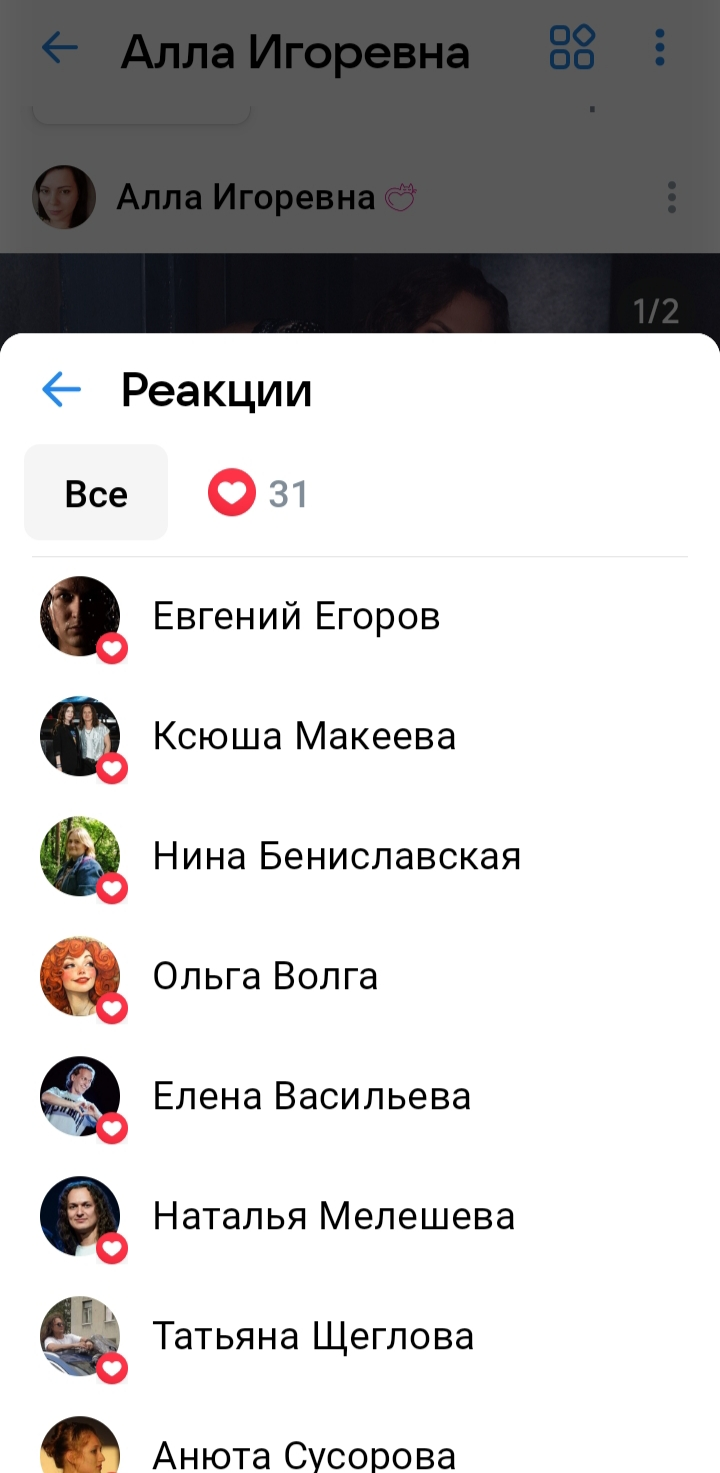Switch to the Реакции view
Screen dimensions: 720x1473
pos(216,391)
